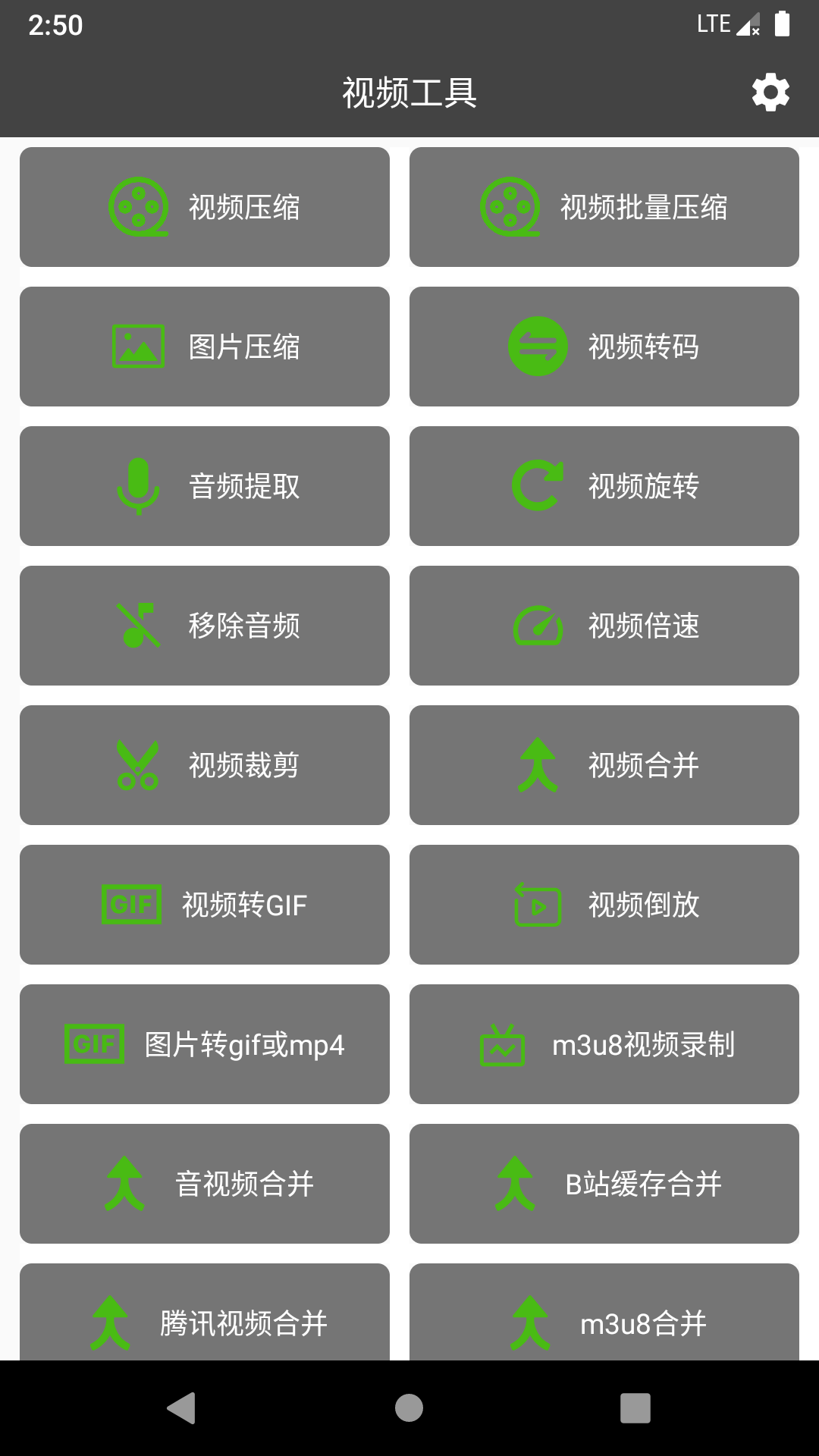Viewport: 819px width, 1456px height.
Task: Open 视频倒放 tool
Action: click(604, 905)
